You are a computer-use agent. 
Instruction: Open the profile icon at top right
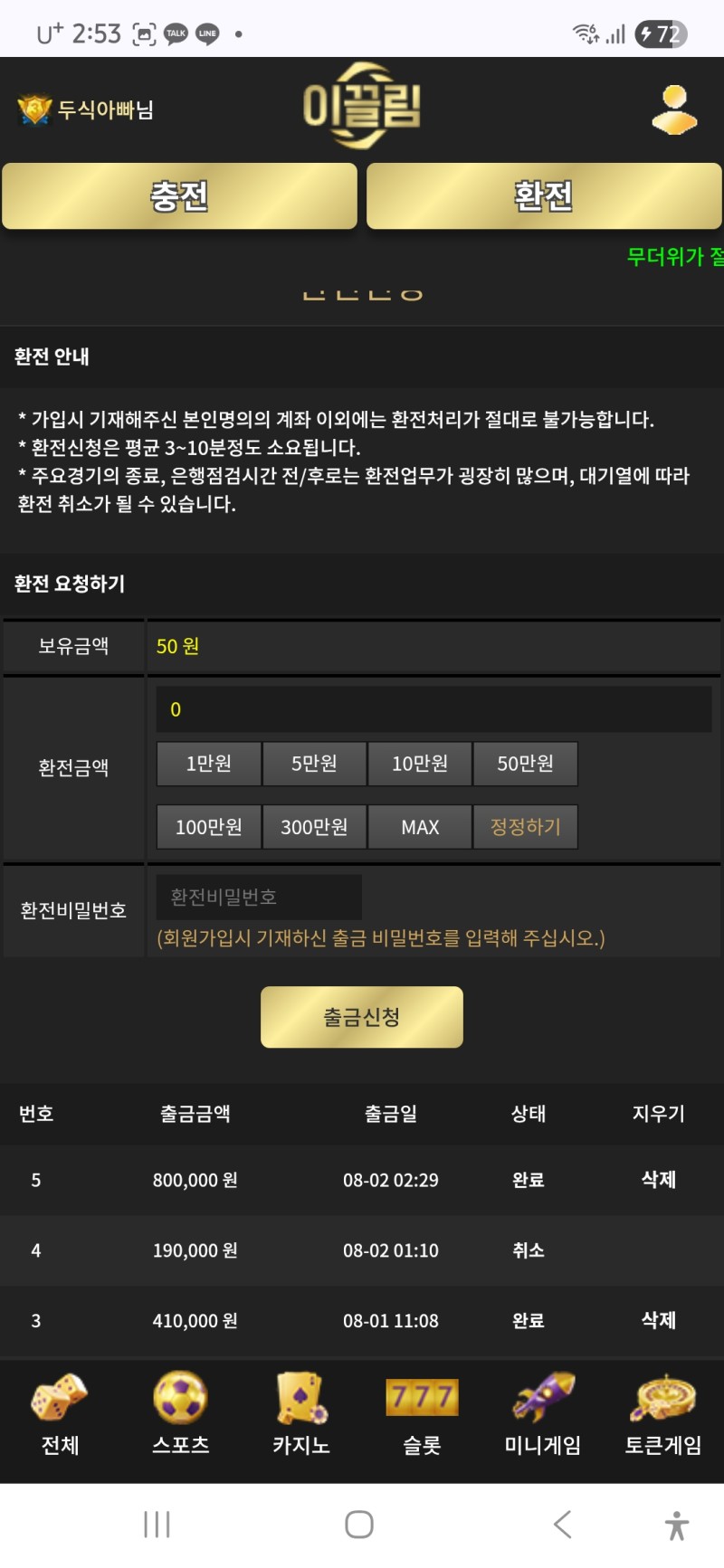click(674, 109)
